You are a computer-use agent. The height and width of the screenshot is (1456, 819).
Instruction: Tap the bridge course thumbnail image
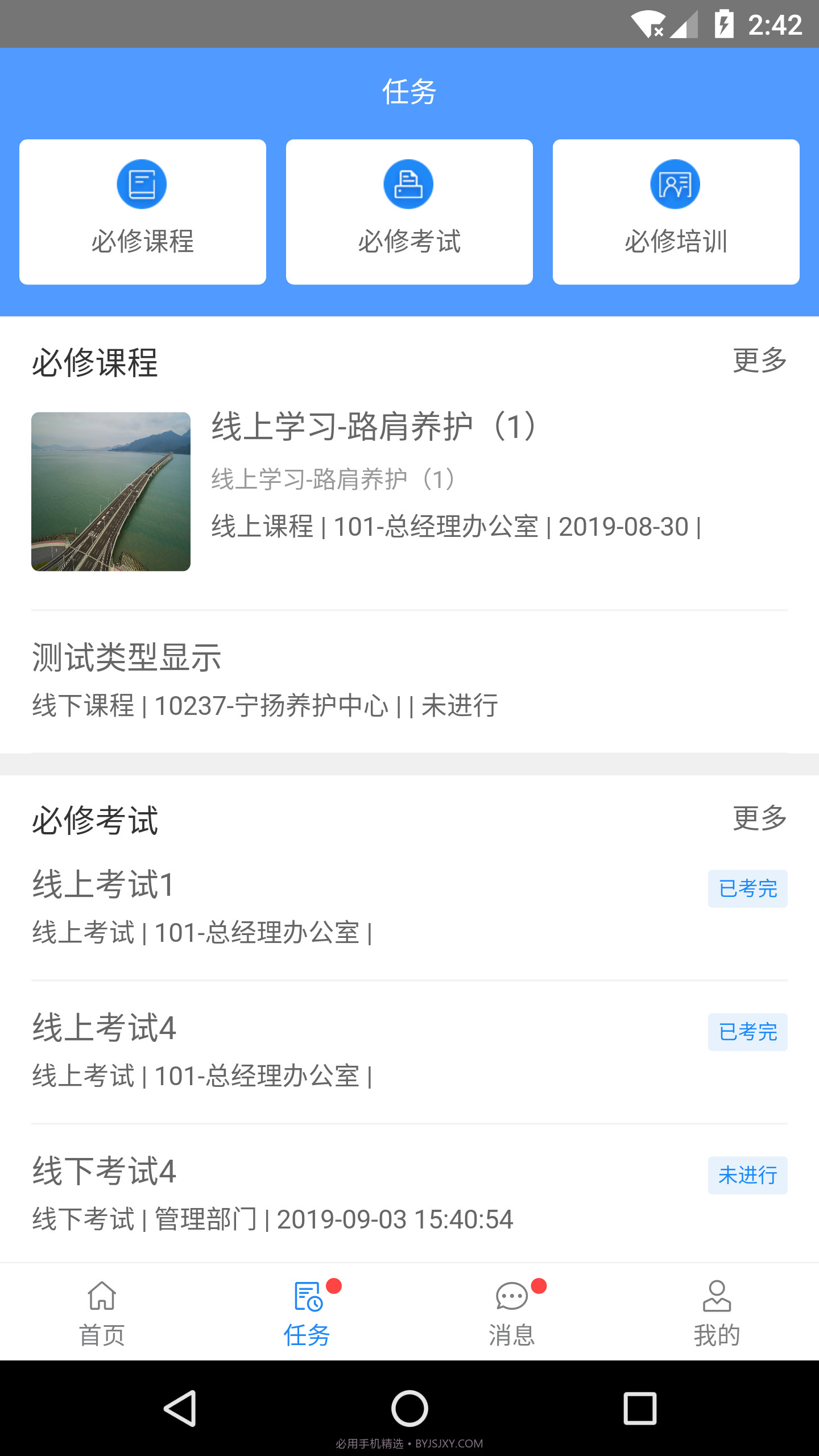(x=110, y=491)
